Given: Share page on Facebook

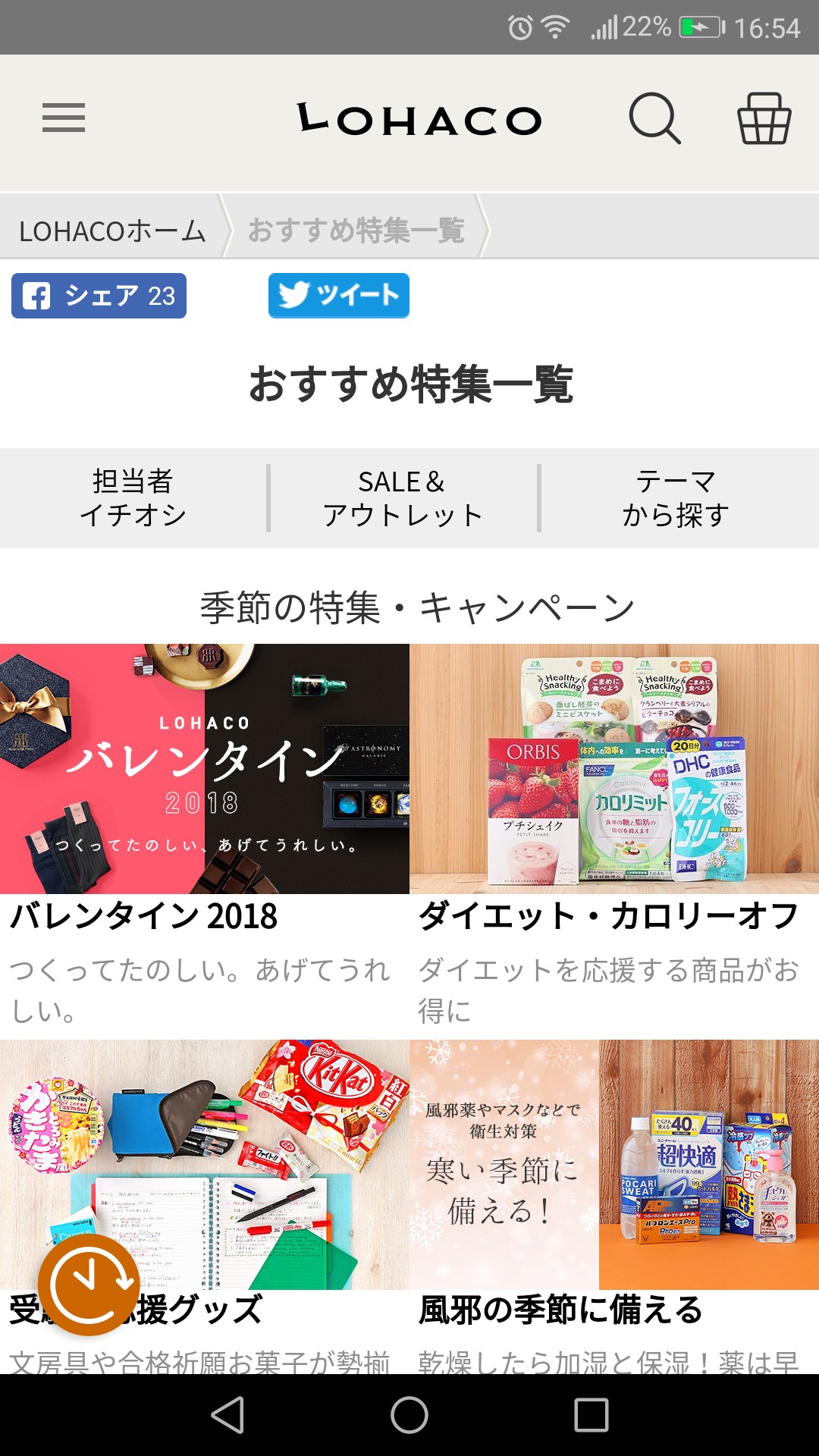Looking at the screenshot, I should tap(99, 296).
